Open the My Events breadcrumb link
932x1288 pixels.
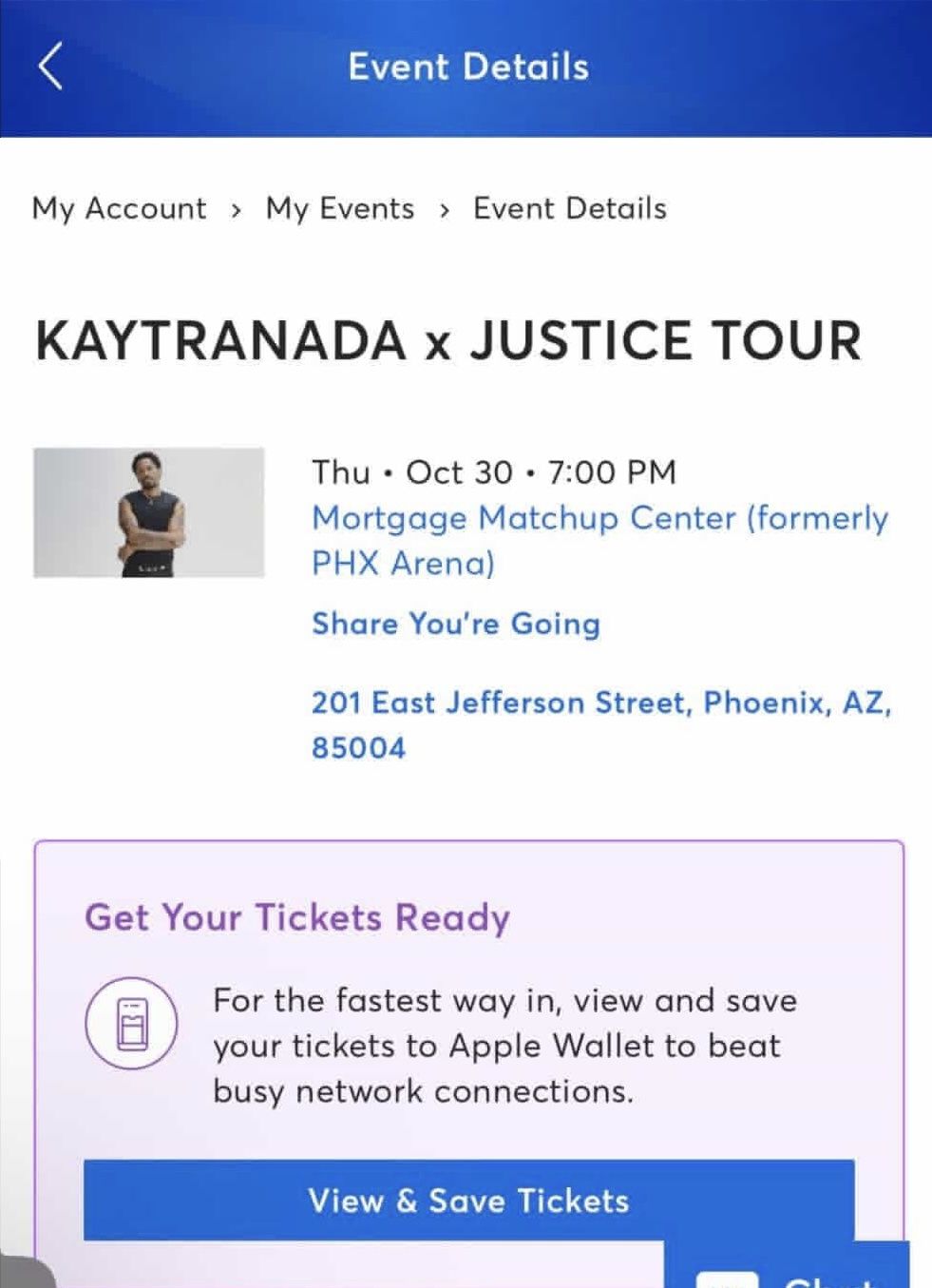point(339,208)
